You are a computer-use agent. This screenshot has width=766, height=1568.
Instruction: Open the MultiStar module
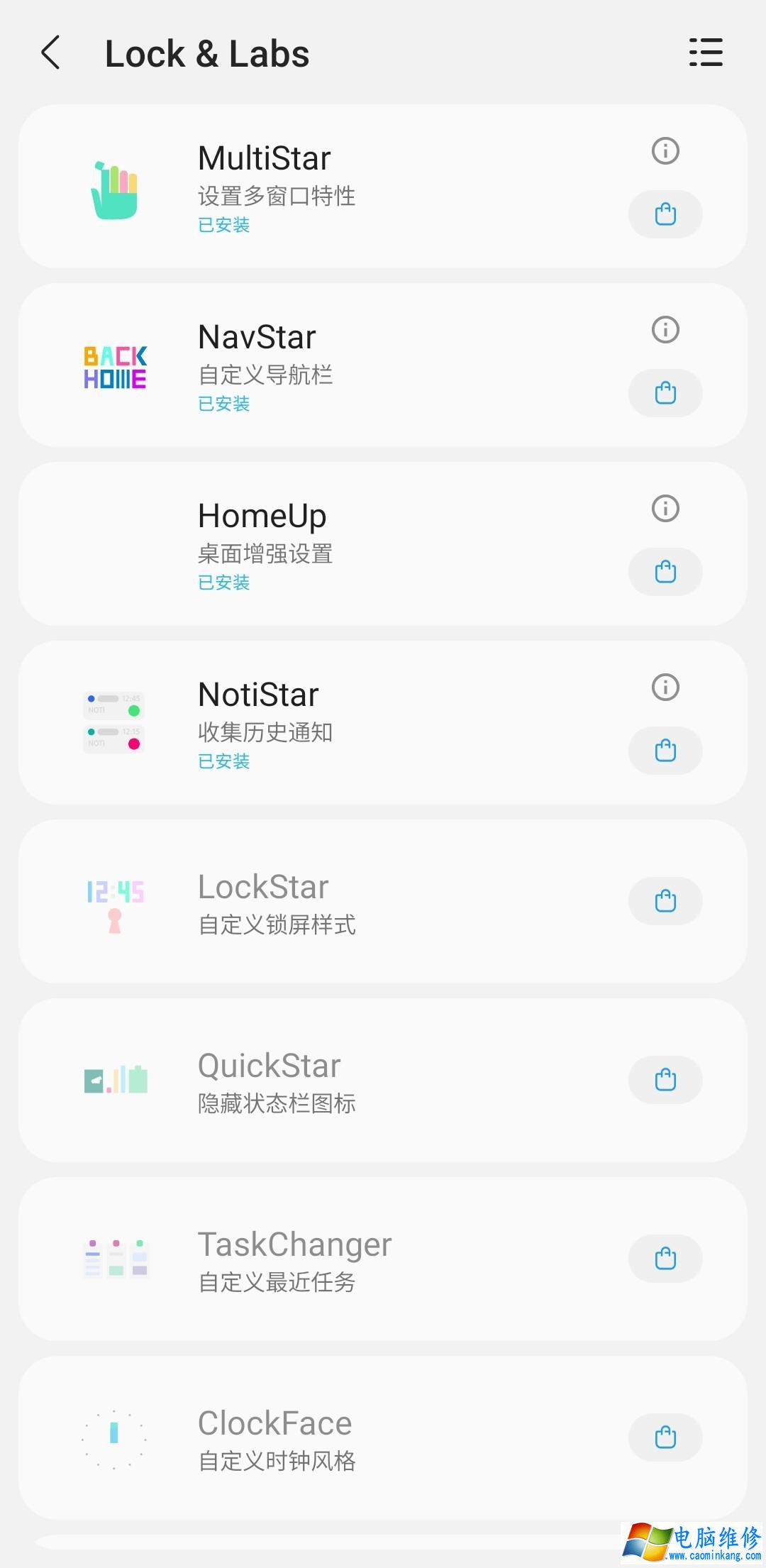[383, 187]
